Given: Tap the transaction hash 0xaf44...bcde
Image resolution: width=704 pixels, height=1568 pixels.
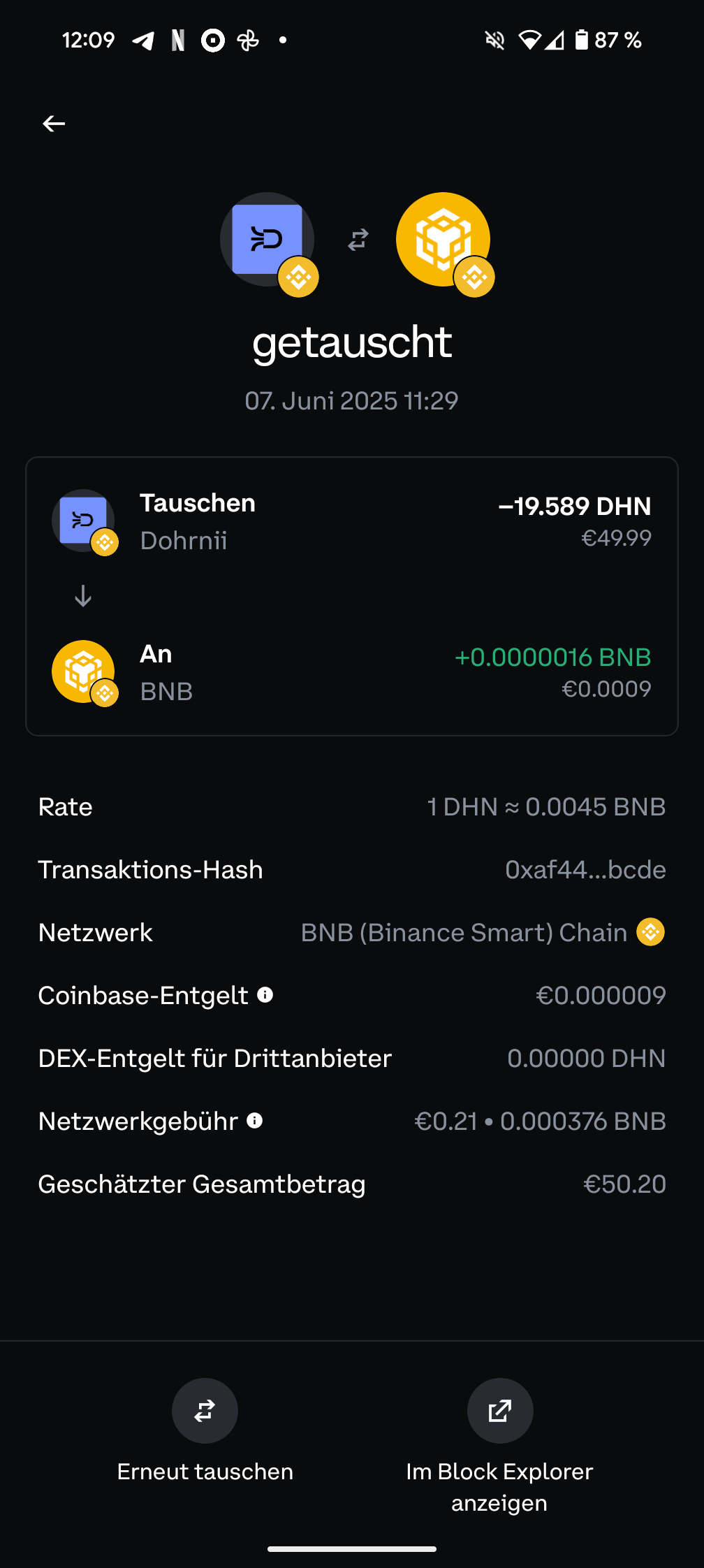Looking at the screenshot, I should 585,869.
